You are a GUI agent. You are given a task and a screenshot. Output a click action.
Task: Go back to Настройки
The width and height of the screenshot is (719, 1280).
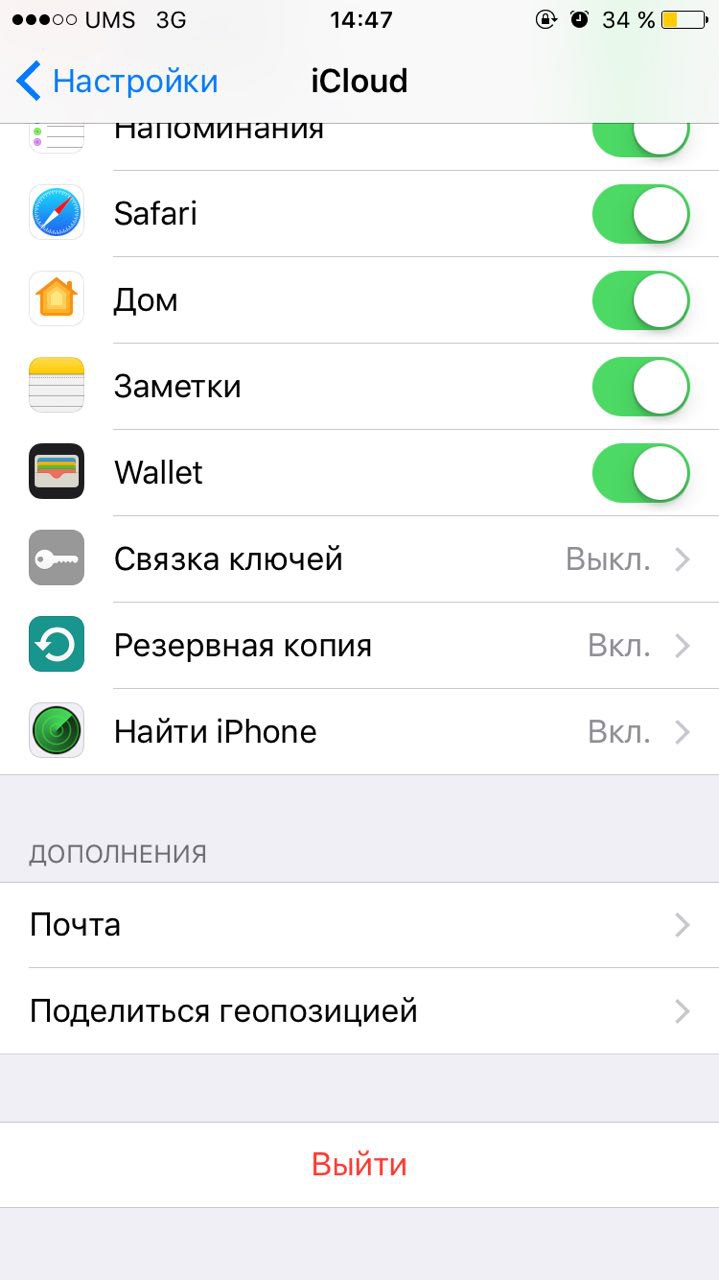pyautogui.click(x=117, y=81)
